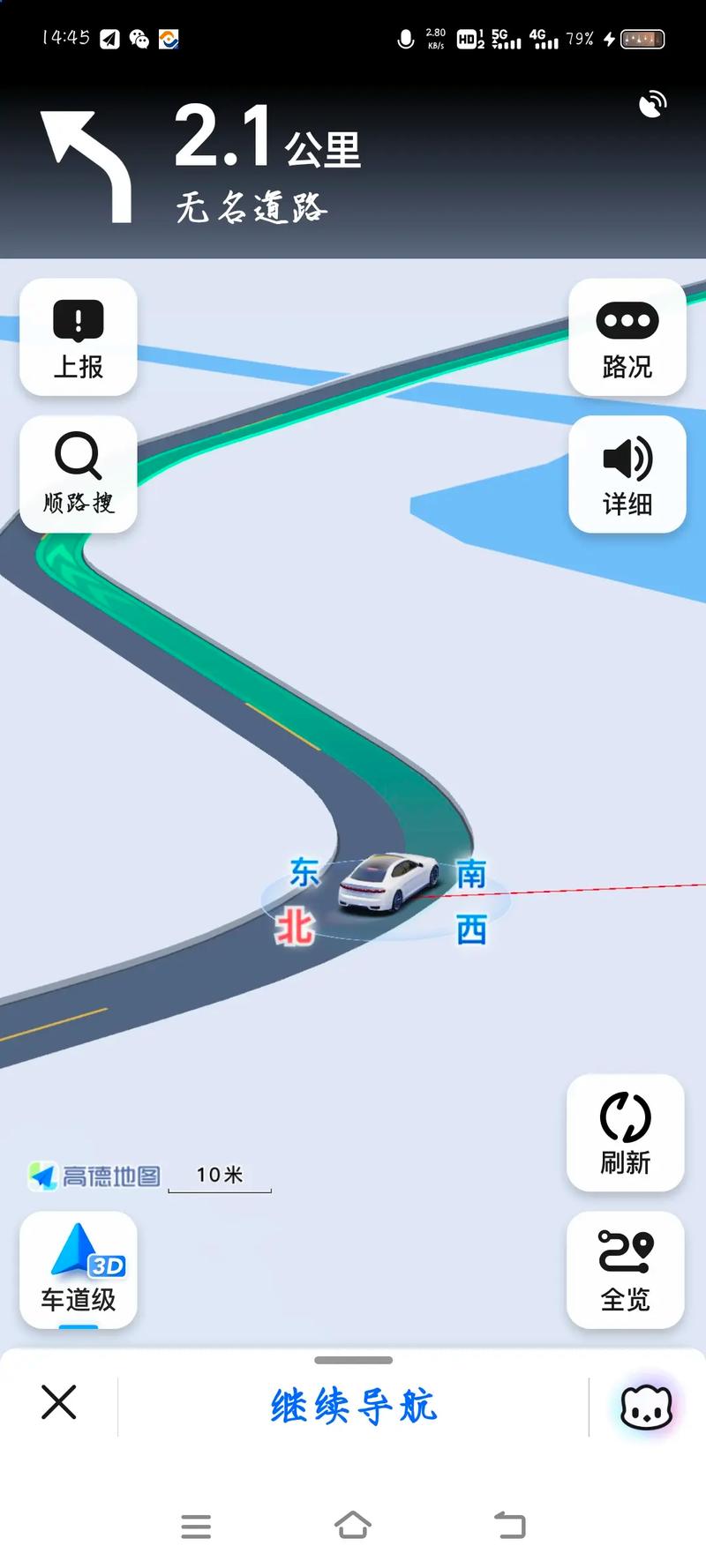Refresh the route with 刷新
The width and height of the screenshot is (706, 1568).
click(625, 1132)
